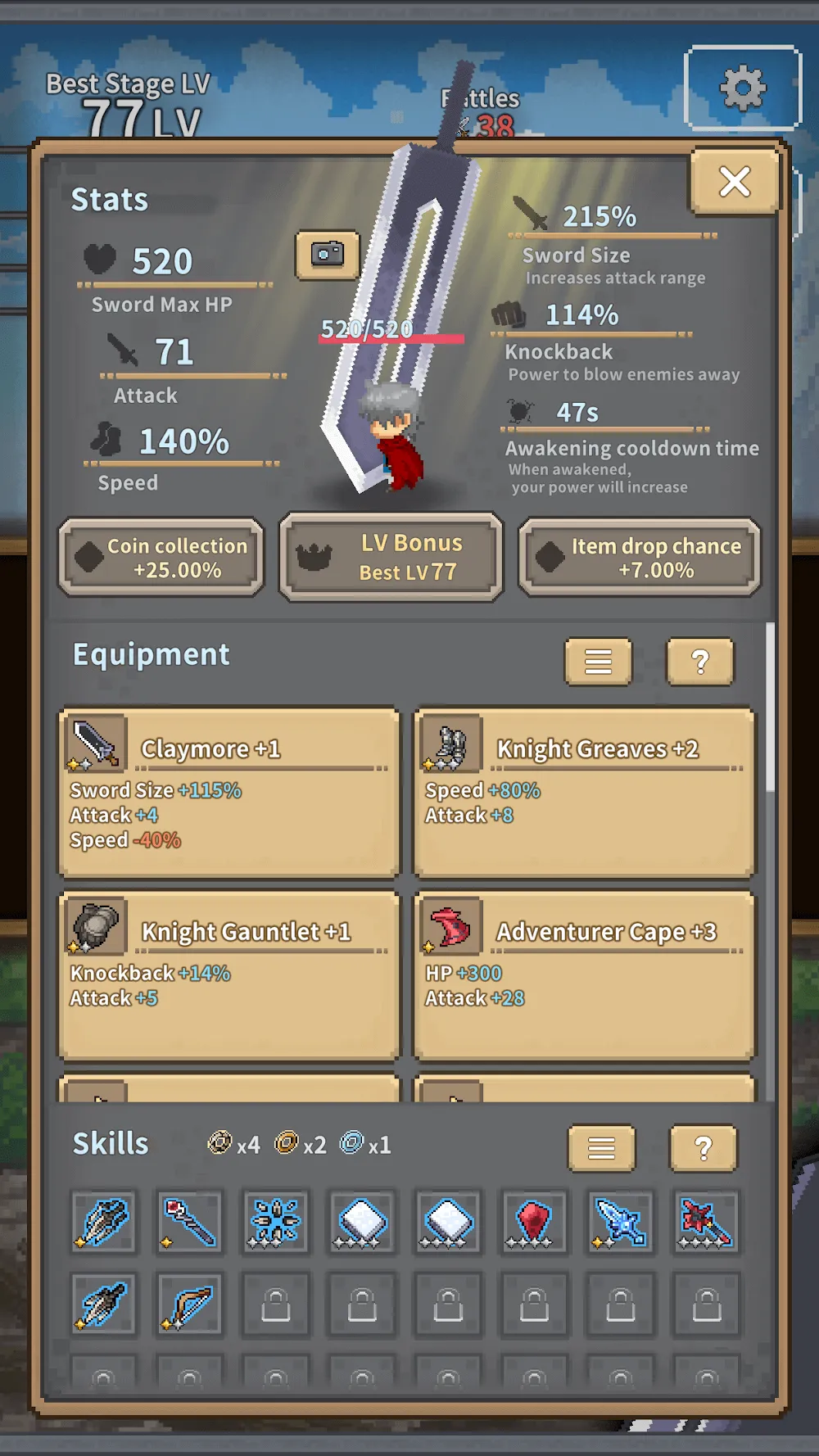
Task: Open the settings gear
Action: coord(743,88)
